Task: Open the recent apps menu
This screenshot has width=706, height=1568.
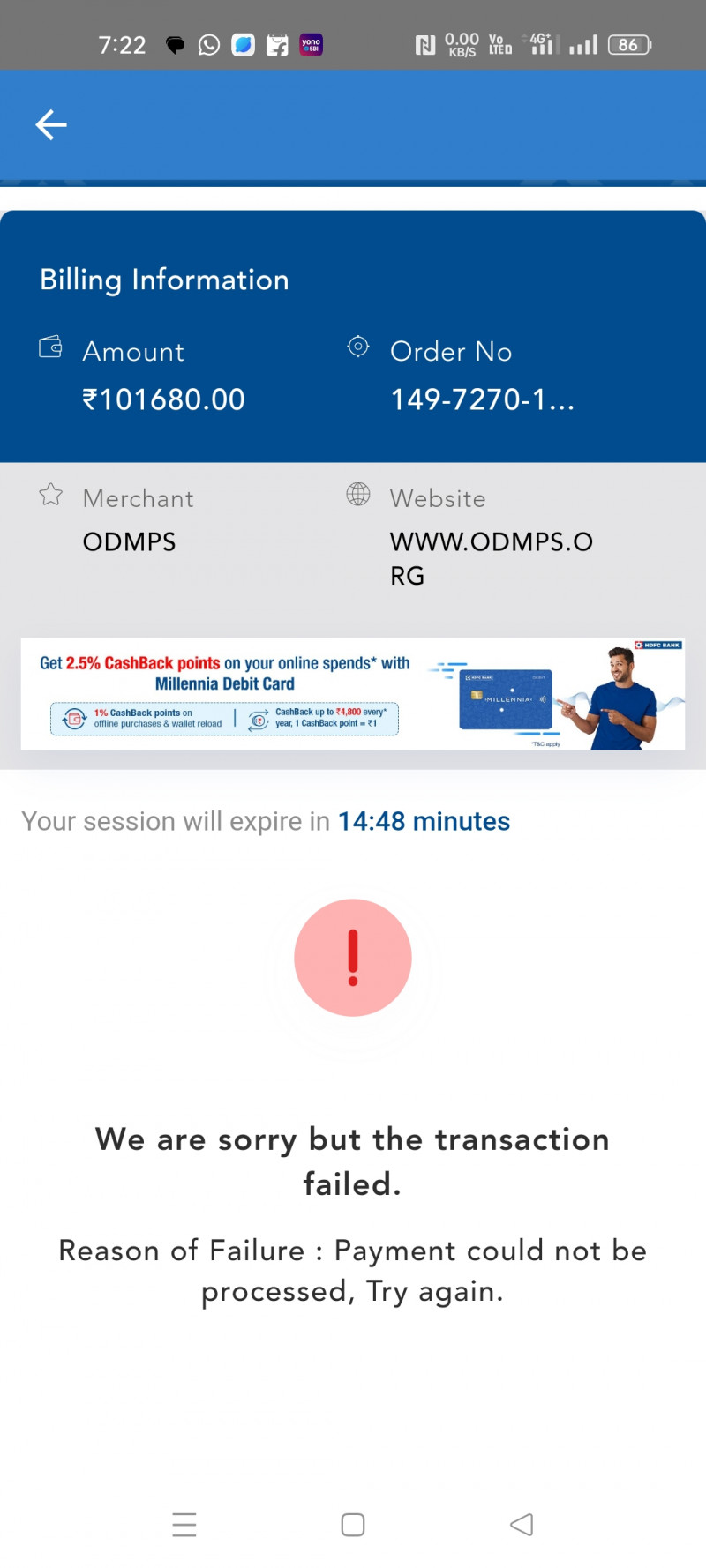Action: pyautogui.click(x=184, y=1524)
